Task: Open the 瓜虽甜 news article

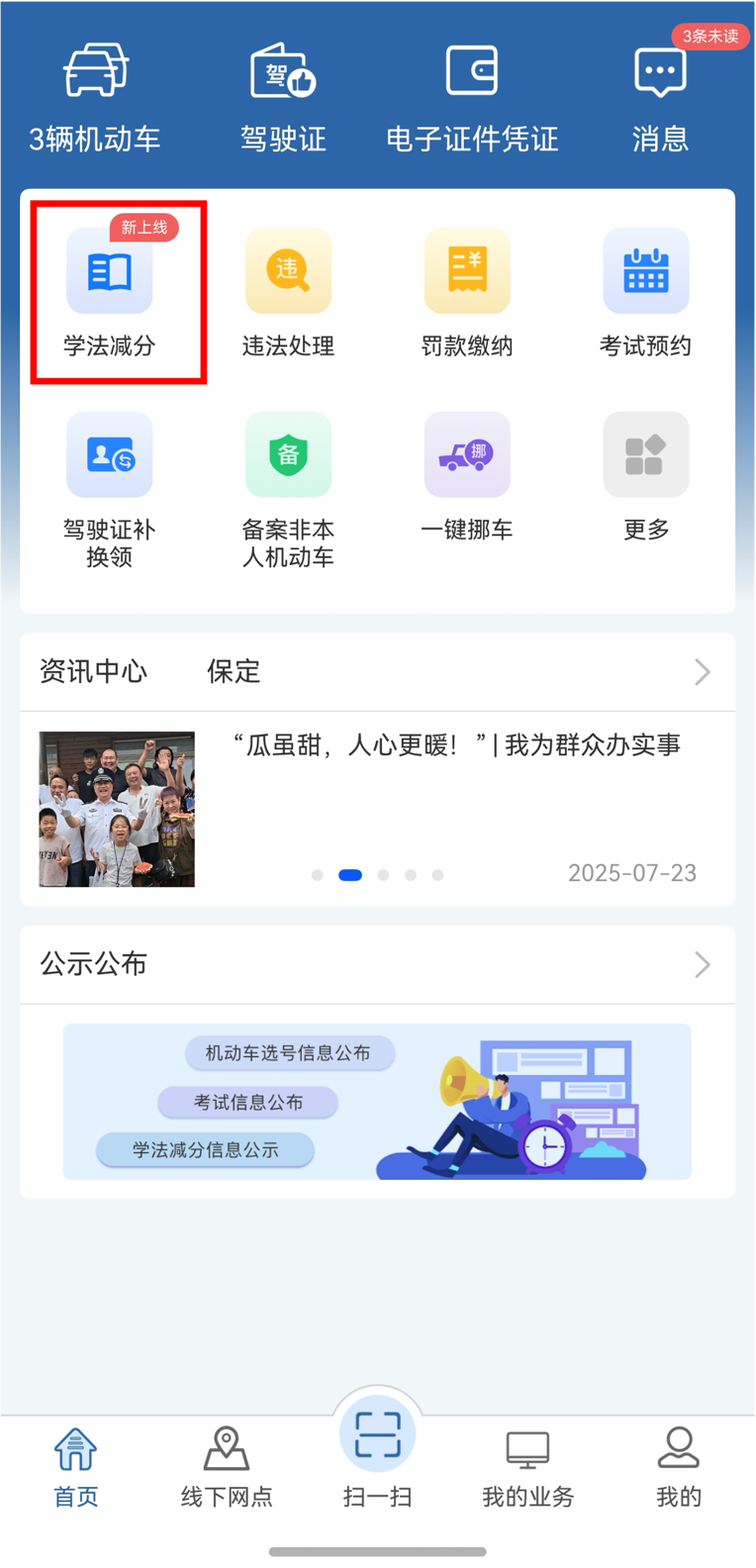Action: [x=455, y=745]
